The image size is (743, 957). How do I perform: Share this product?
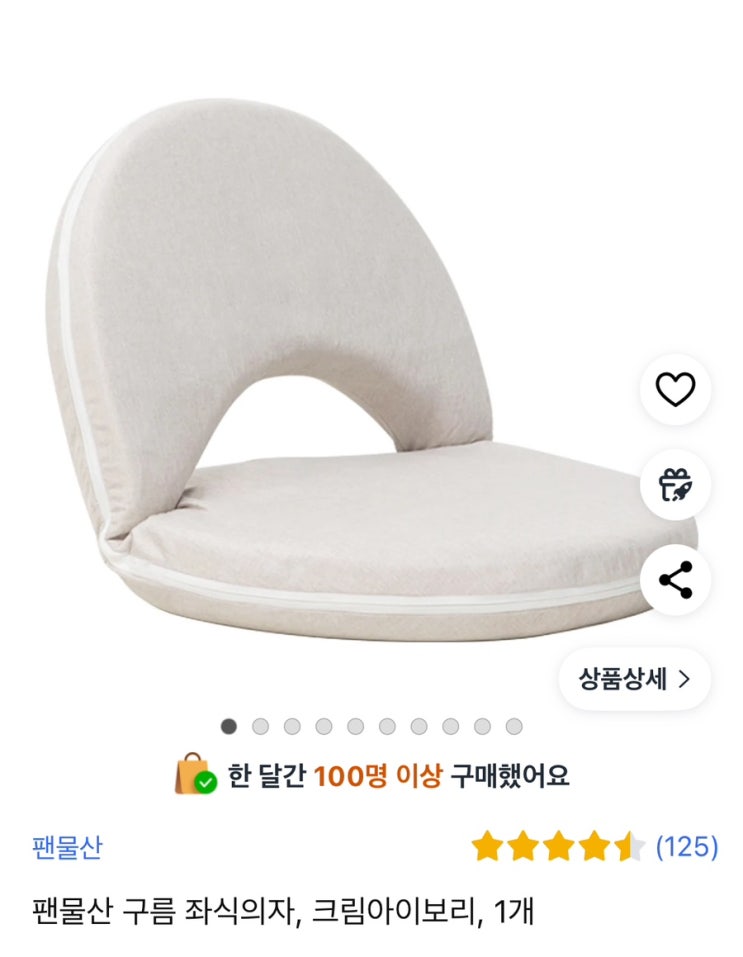coord(675,580)
